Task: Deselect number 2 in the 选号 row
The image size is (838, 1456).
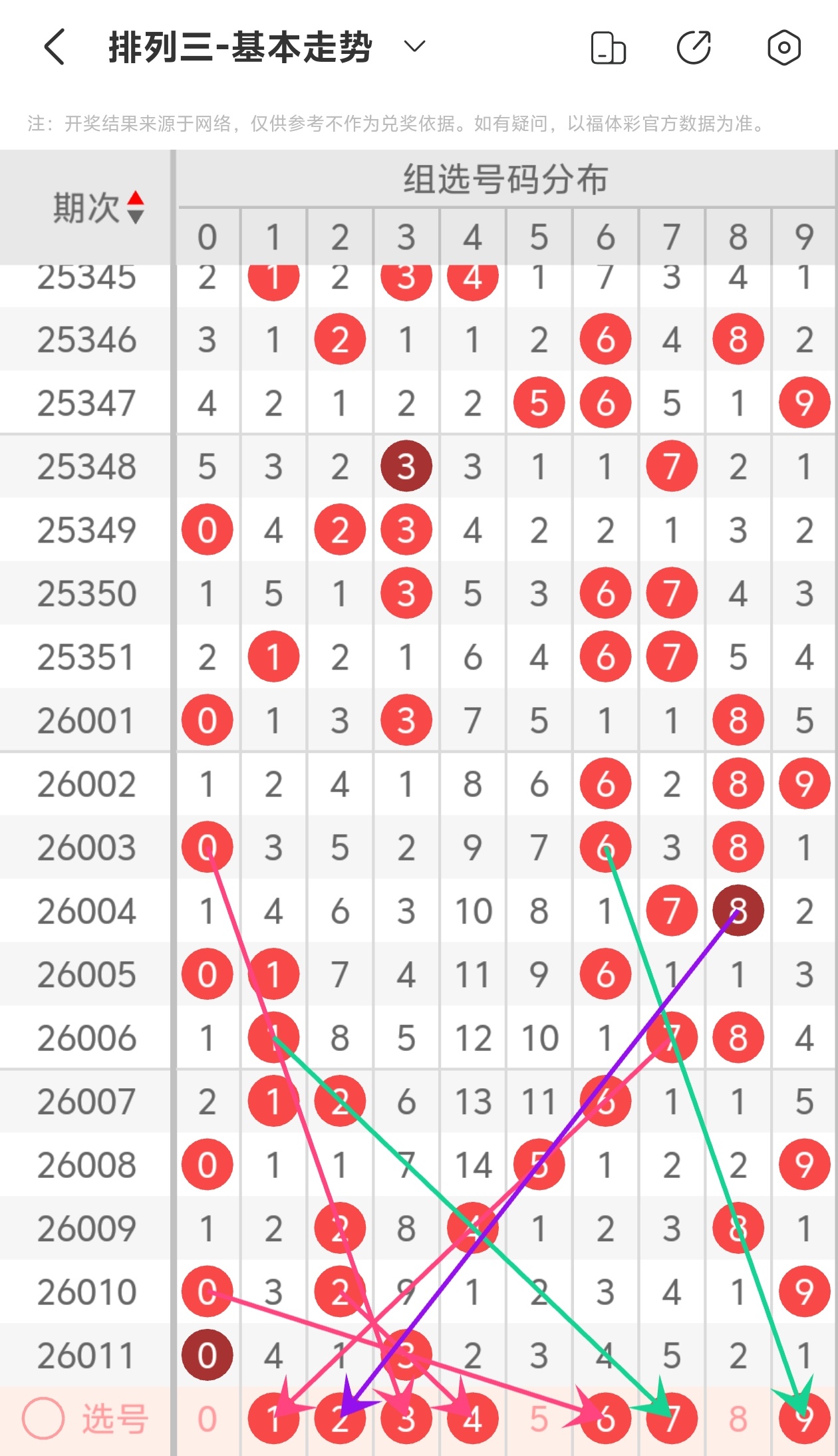Action: pos(340,1419)
